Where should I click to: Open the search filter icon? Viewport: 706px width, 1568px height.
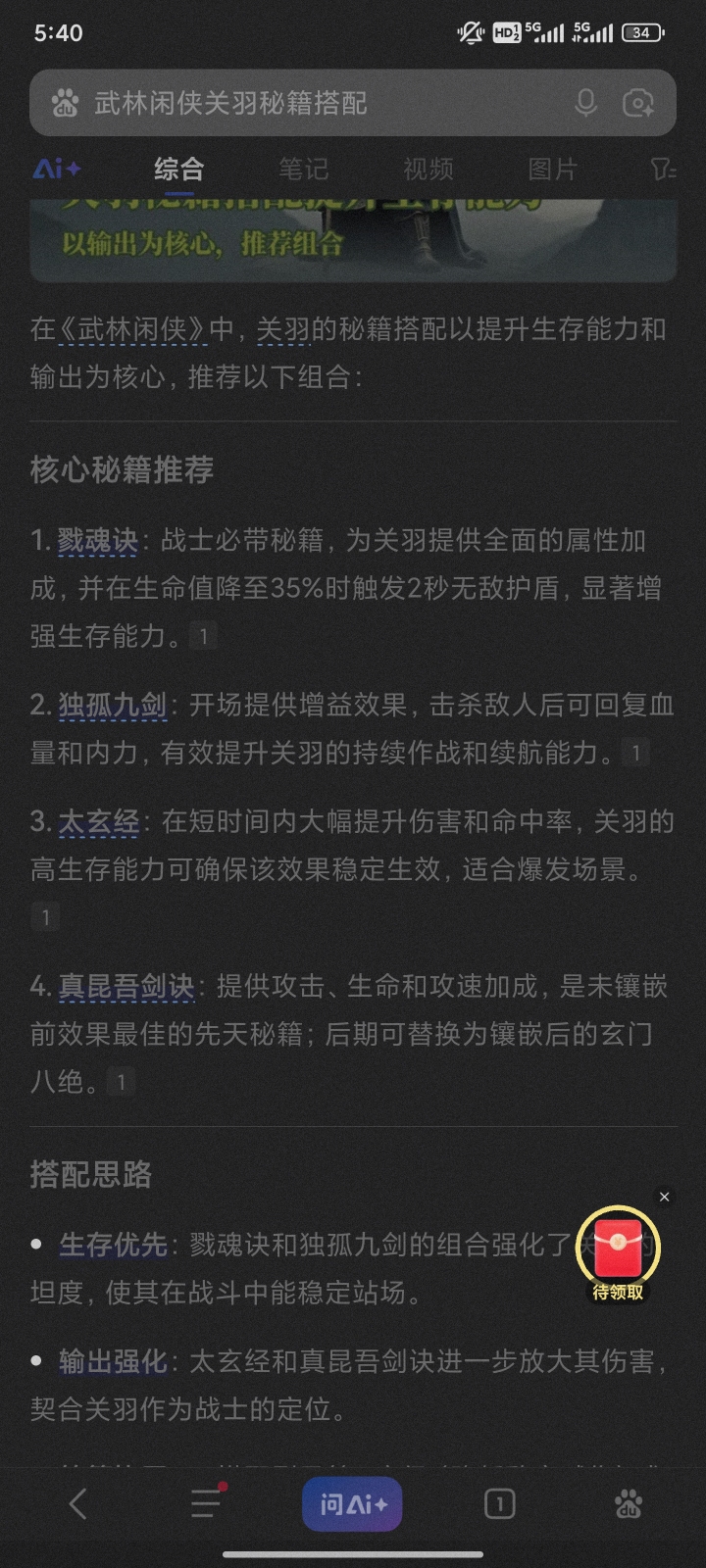click(664, 170)
